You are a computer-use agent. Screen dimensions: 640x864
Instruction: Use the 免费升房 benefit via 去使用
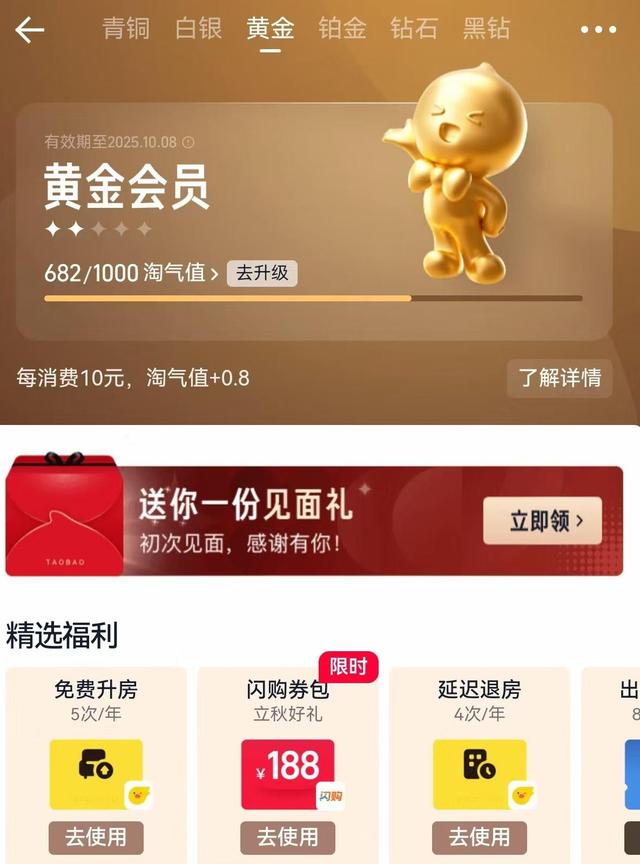[x=96, y=837]
